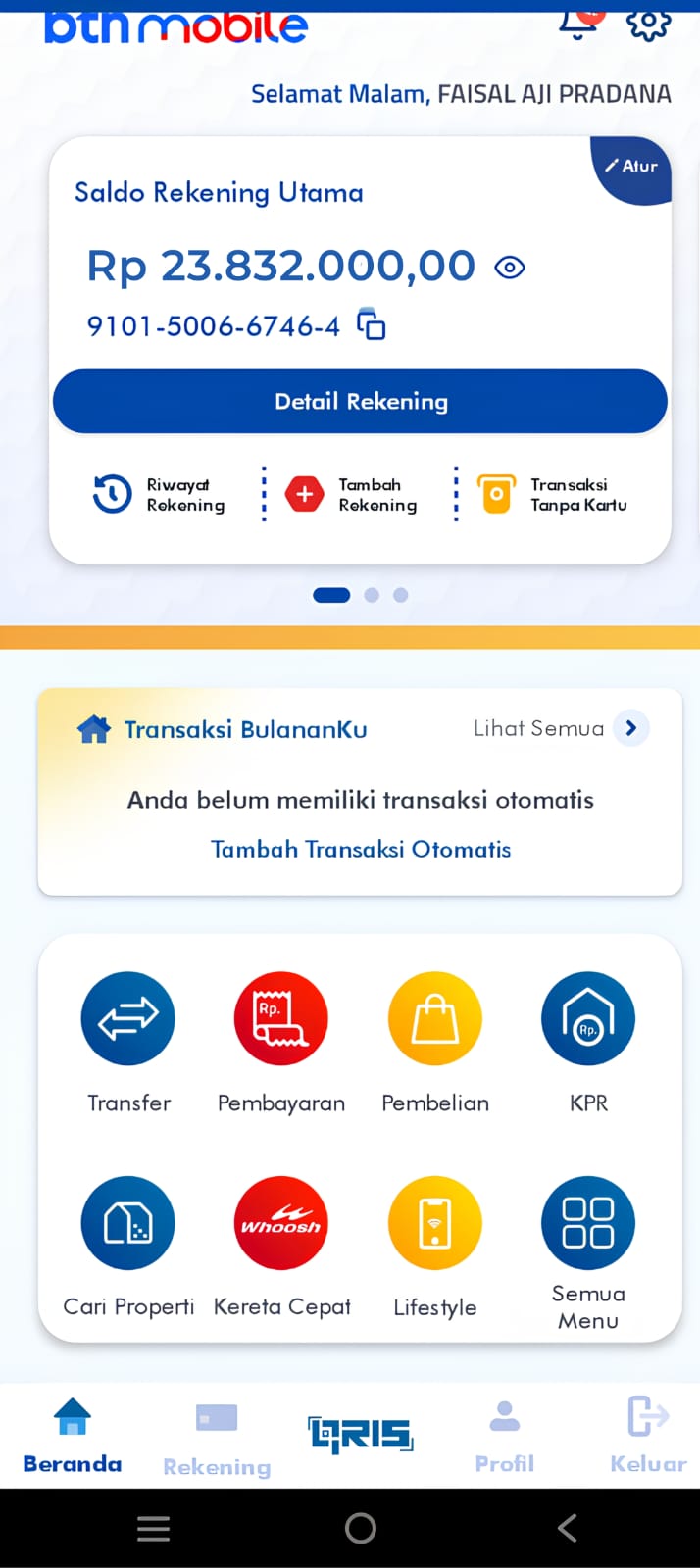Open Detail Rekening
This screenshot has height=1568, width=700.
coord(360,402)
